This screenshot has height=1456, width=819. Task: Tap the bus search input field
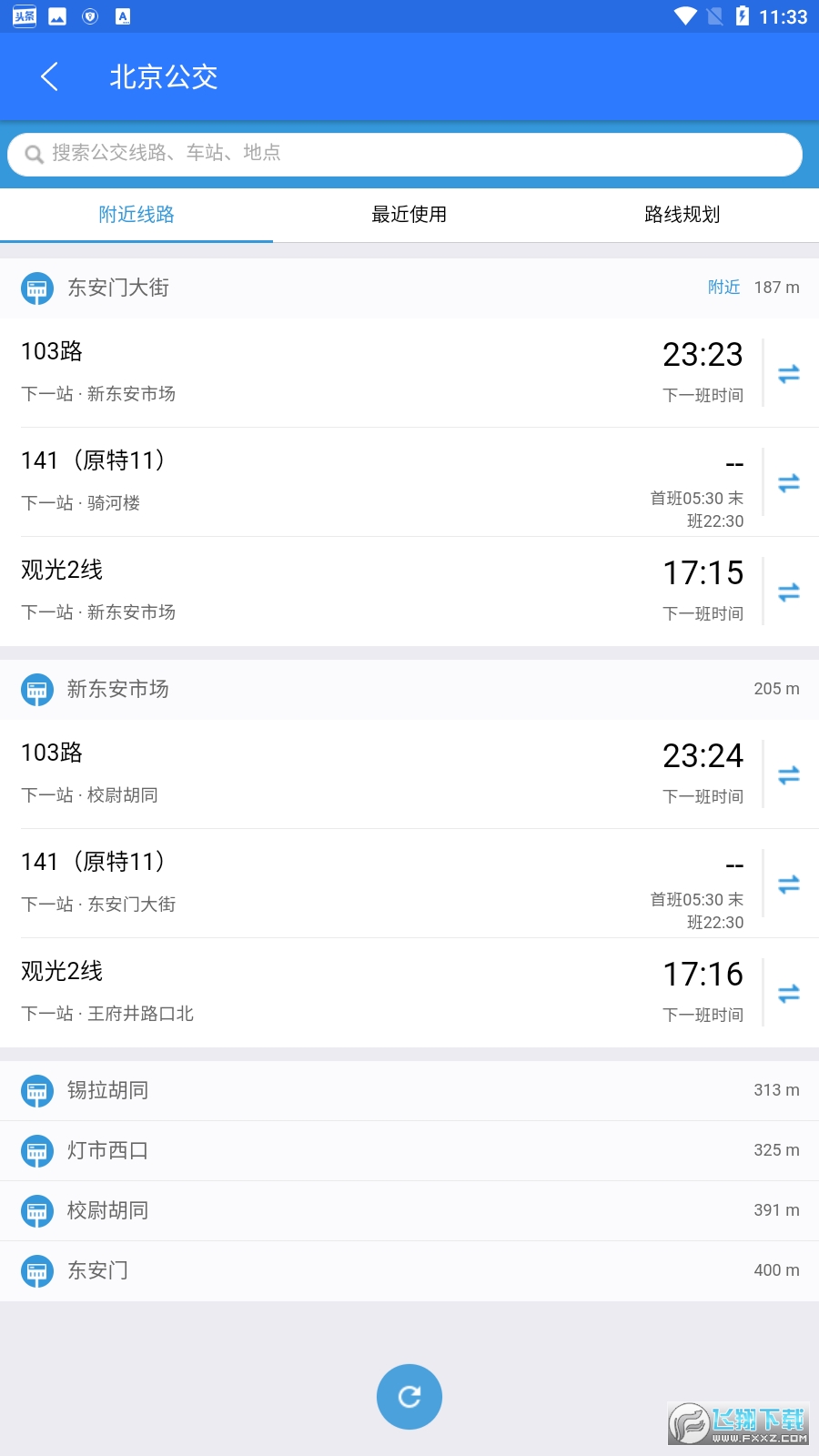[x=409, y=154]
